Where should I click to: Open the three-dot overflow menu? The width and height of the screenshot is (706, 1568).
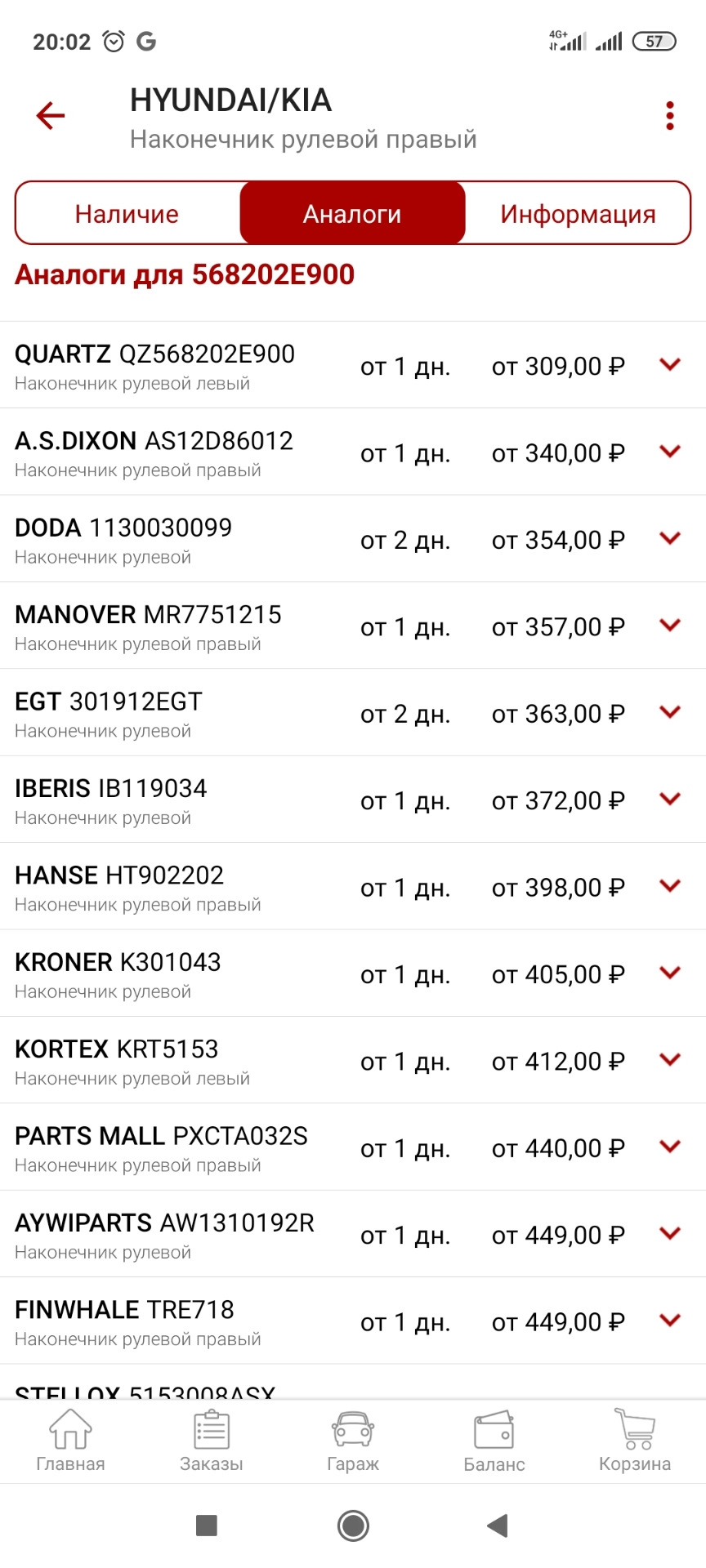(x=669, y=116)
